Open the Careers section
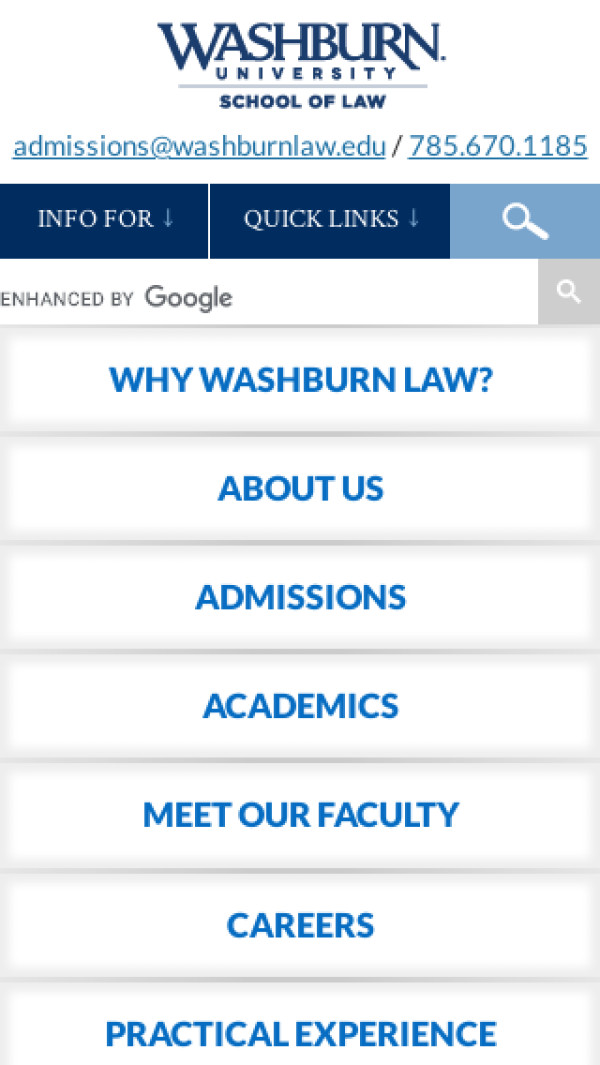 pyautogui.click(x=300, y=925)
